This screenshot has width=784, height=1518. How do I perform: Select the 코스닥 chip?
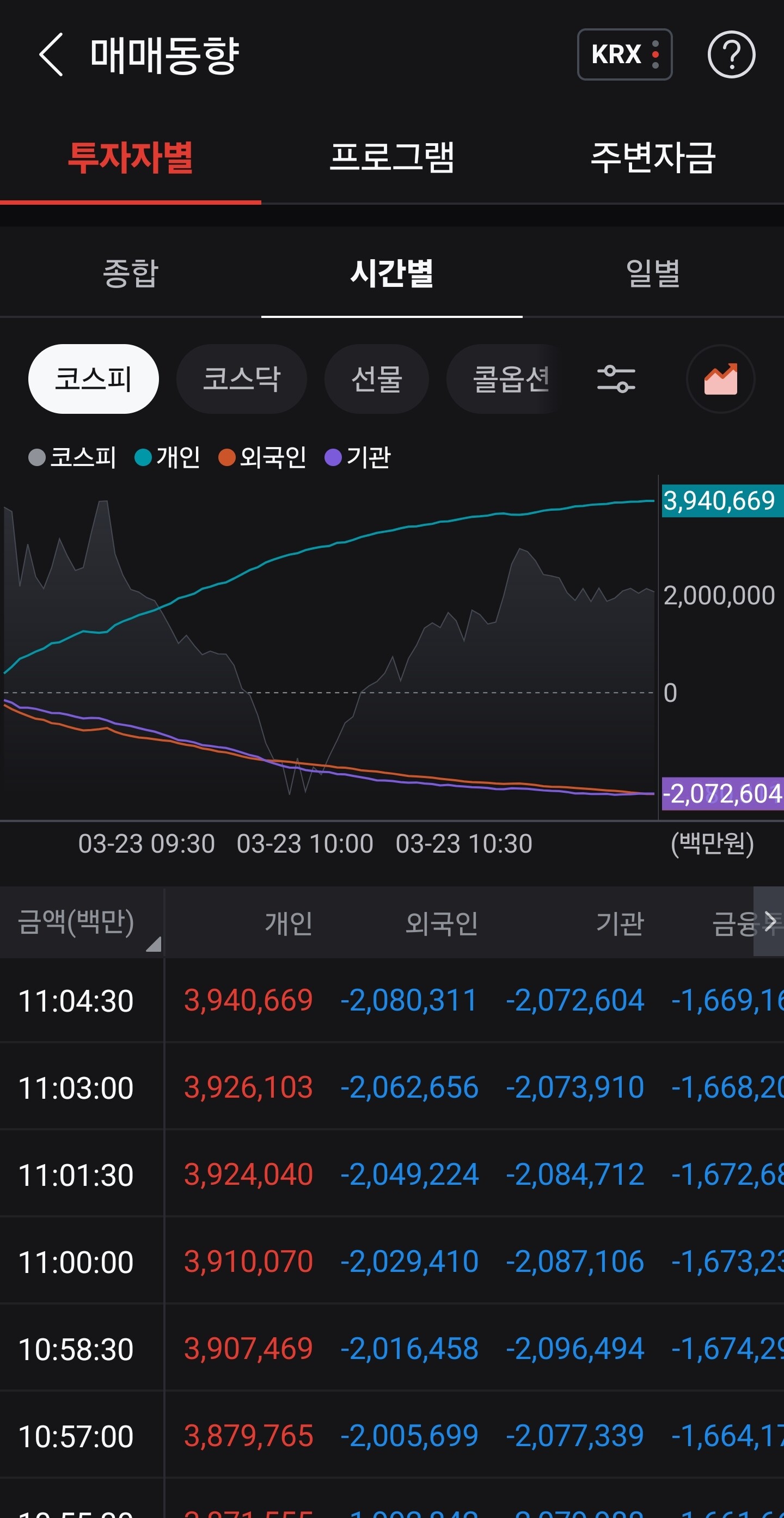pyautogui.click(x=242, y=379)
